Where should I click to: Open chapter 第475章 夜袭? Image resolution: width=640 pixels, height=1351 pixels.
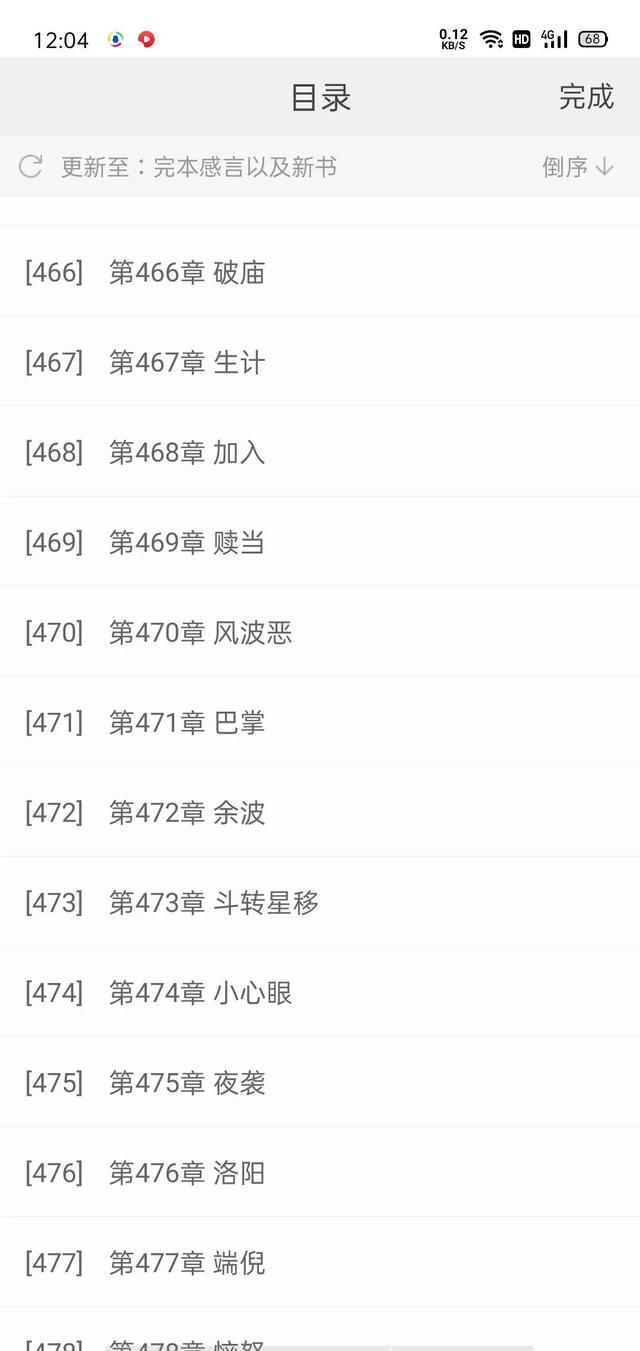tap(320, 1082)
